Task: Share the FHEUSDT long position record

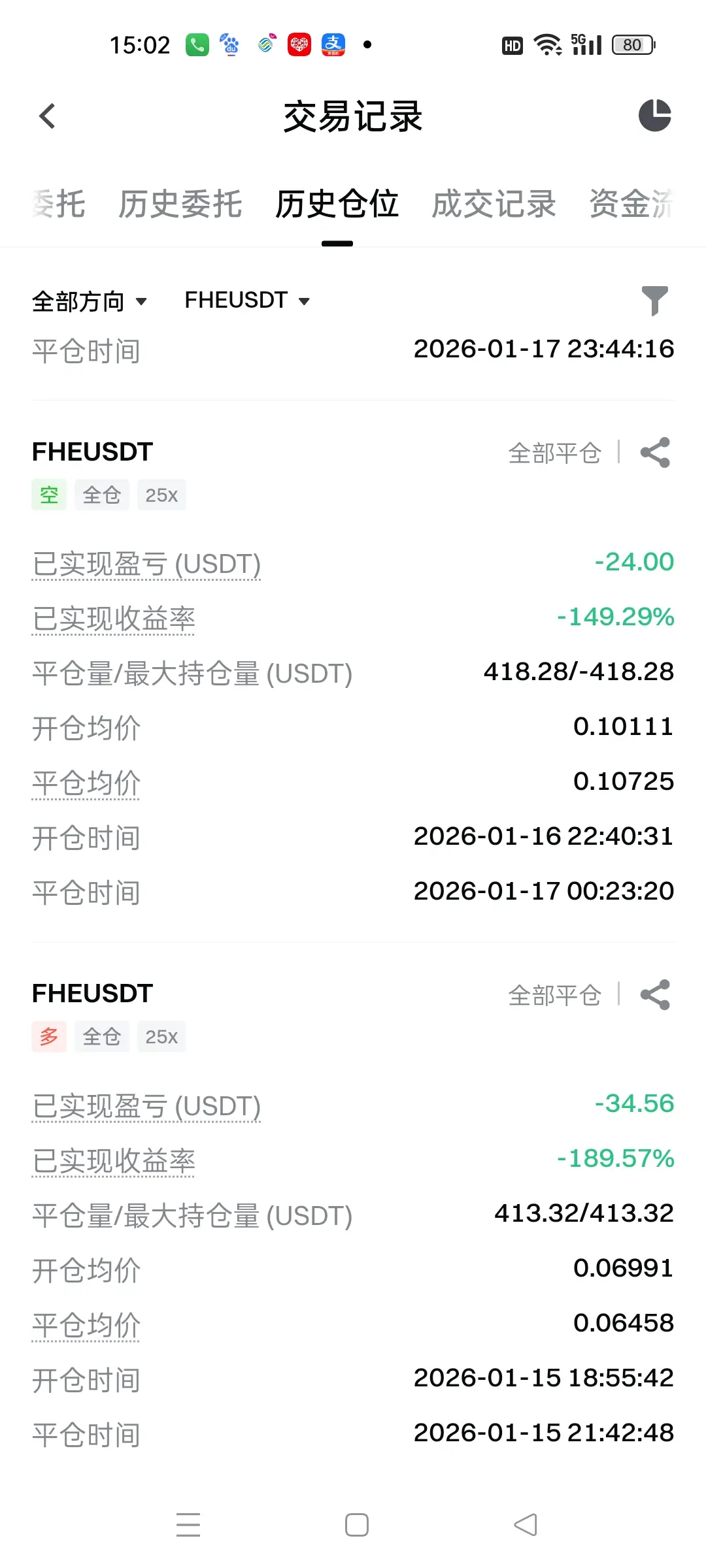Action: pyautogui.click(x=655, y=995)
